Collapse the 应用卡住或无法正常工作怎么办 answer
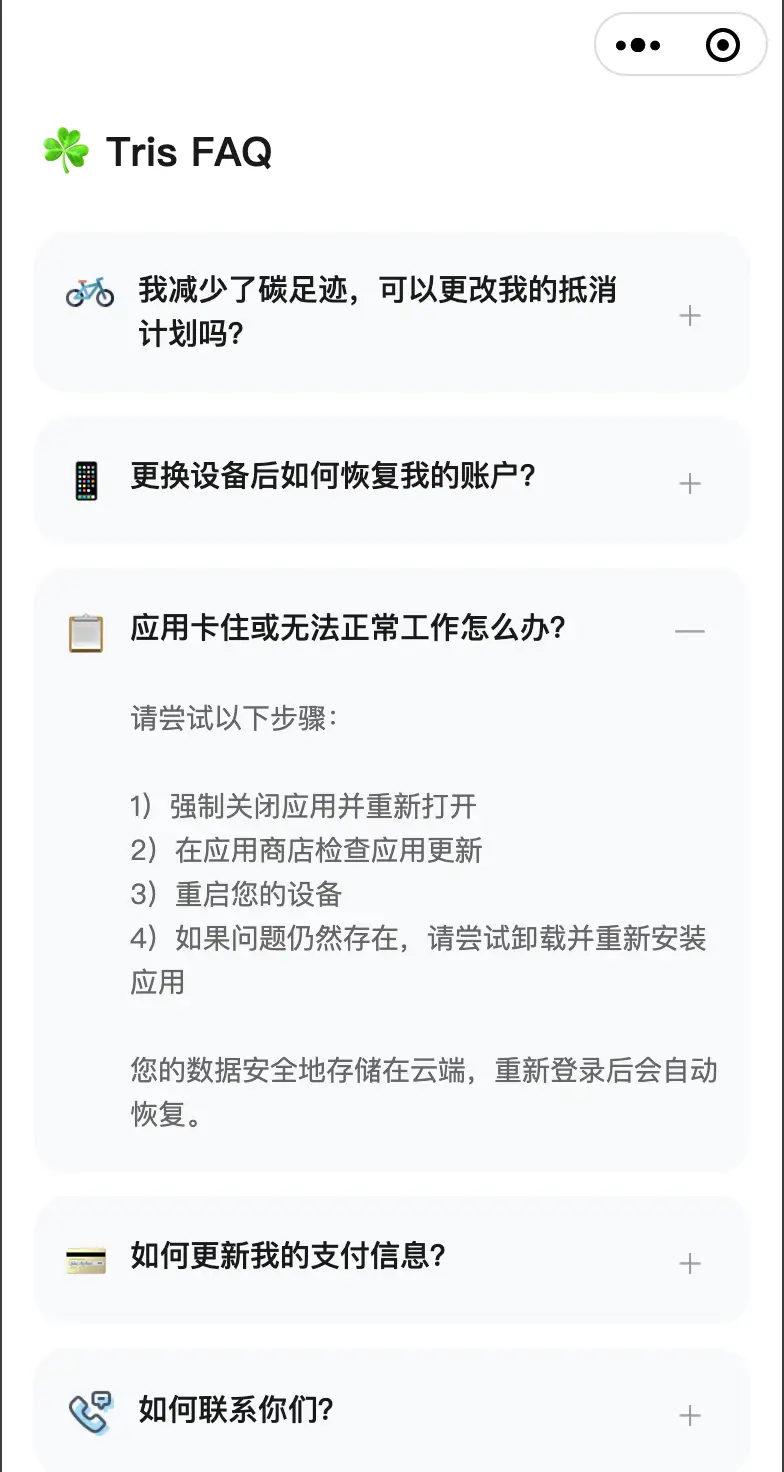 (689, 631)
